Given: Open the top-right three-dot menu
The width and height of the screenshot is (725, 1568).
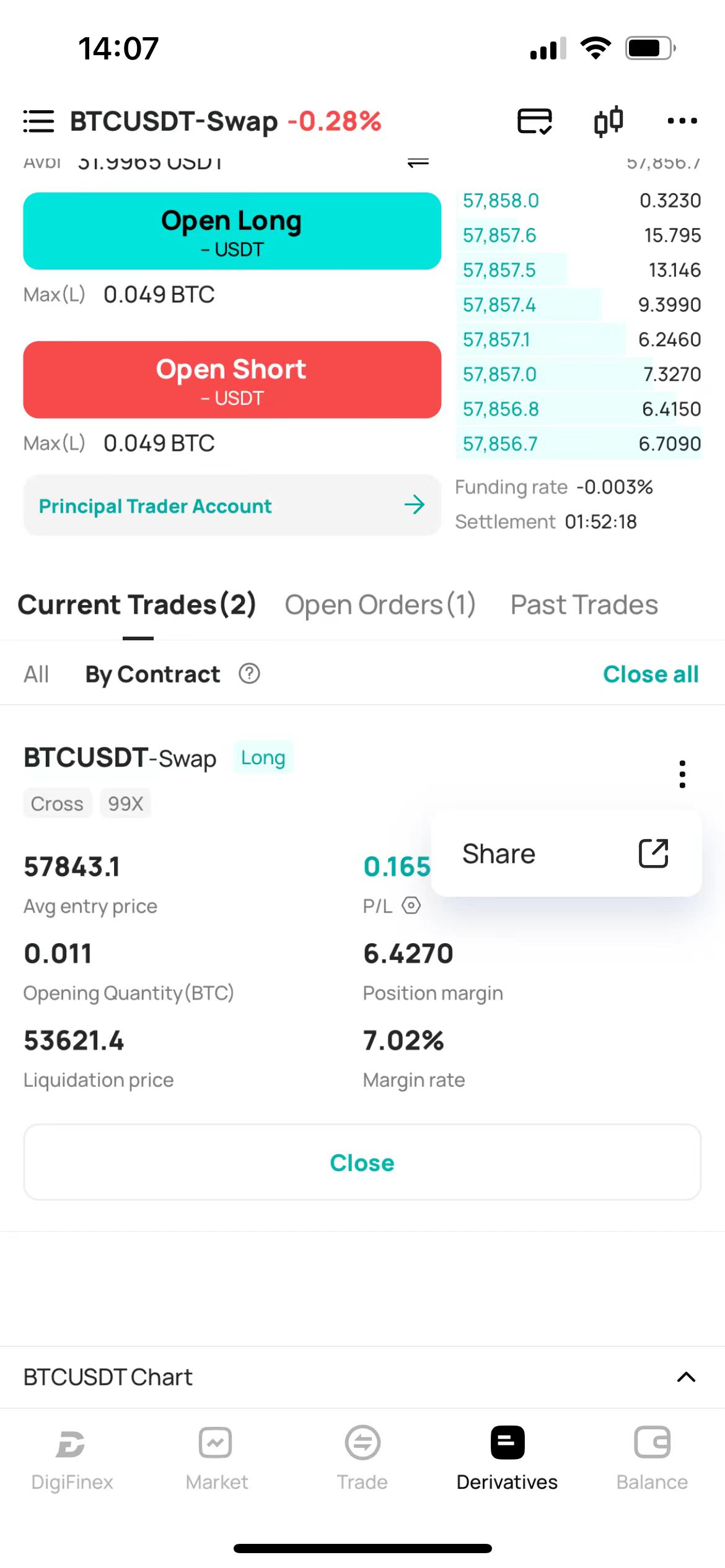Looking at the screenshot, I should [x=682, y=121].
